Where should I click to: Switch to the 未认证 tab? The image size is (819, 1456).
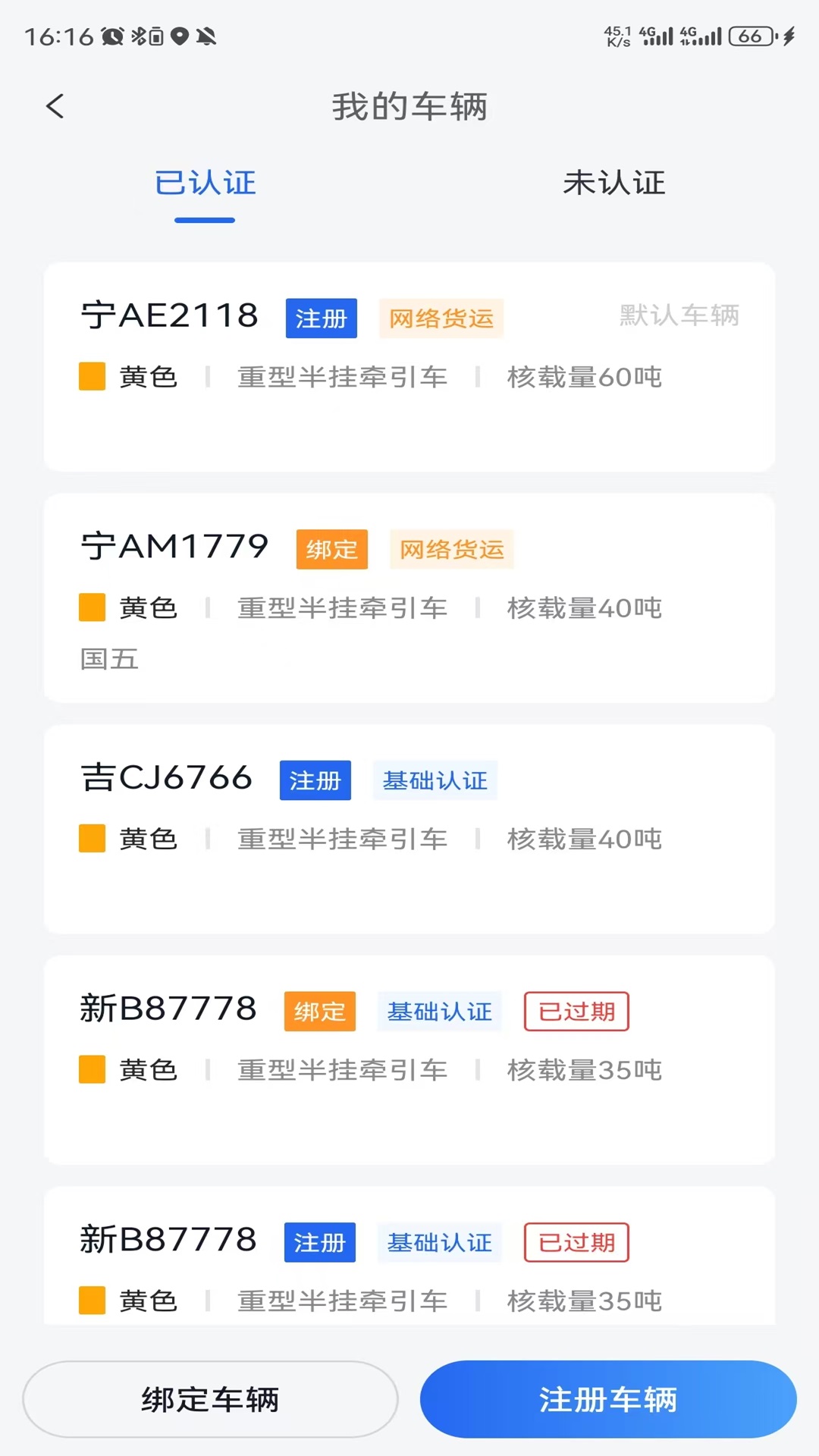point(614,183)
